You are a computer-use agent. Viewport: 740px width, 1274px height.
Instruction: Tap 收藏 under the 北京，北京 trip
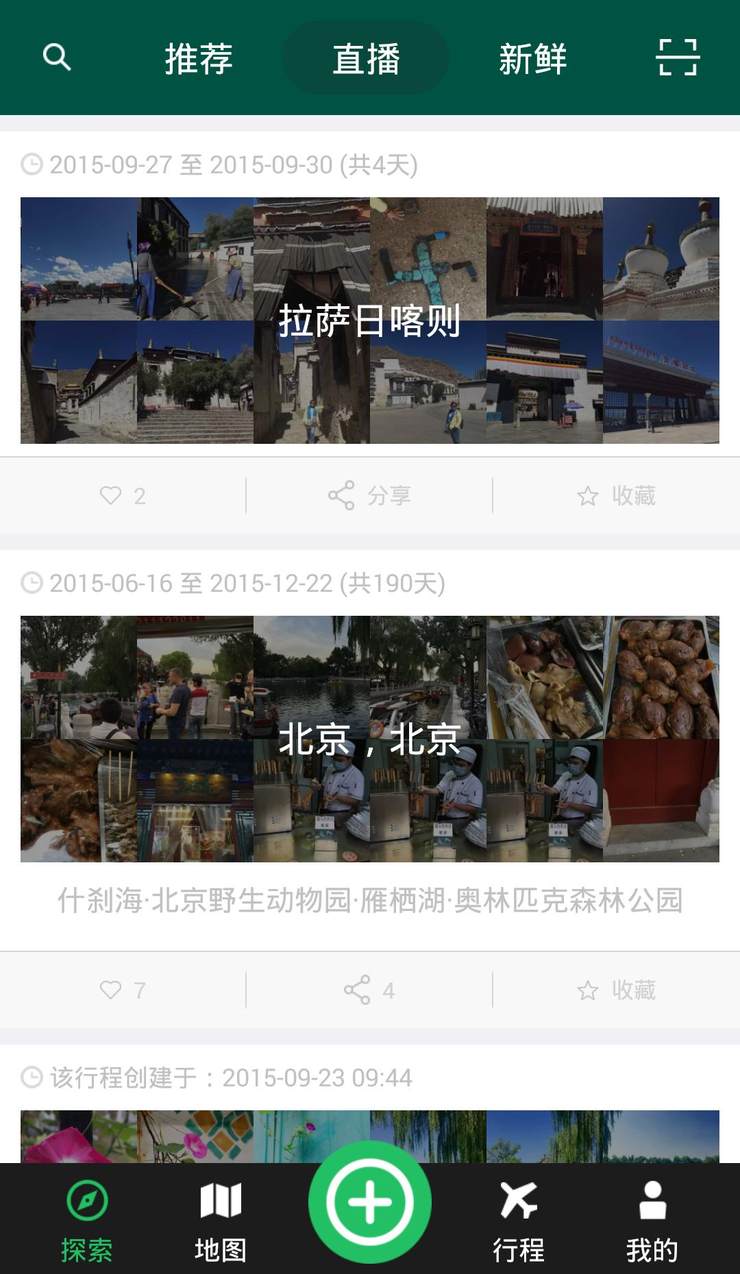616,990
